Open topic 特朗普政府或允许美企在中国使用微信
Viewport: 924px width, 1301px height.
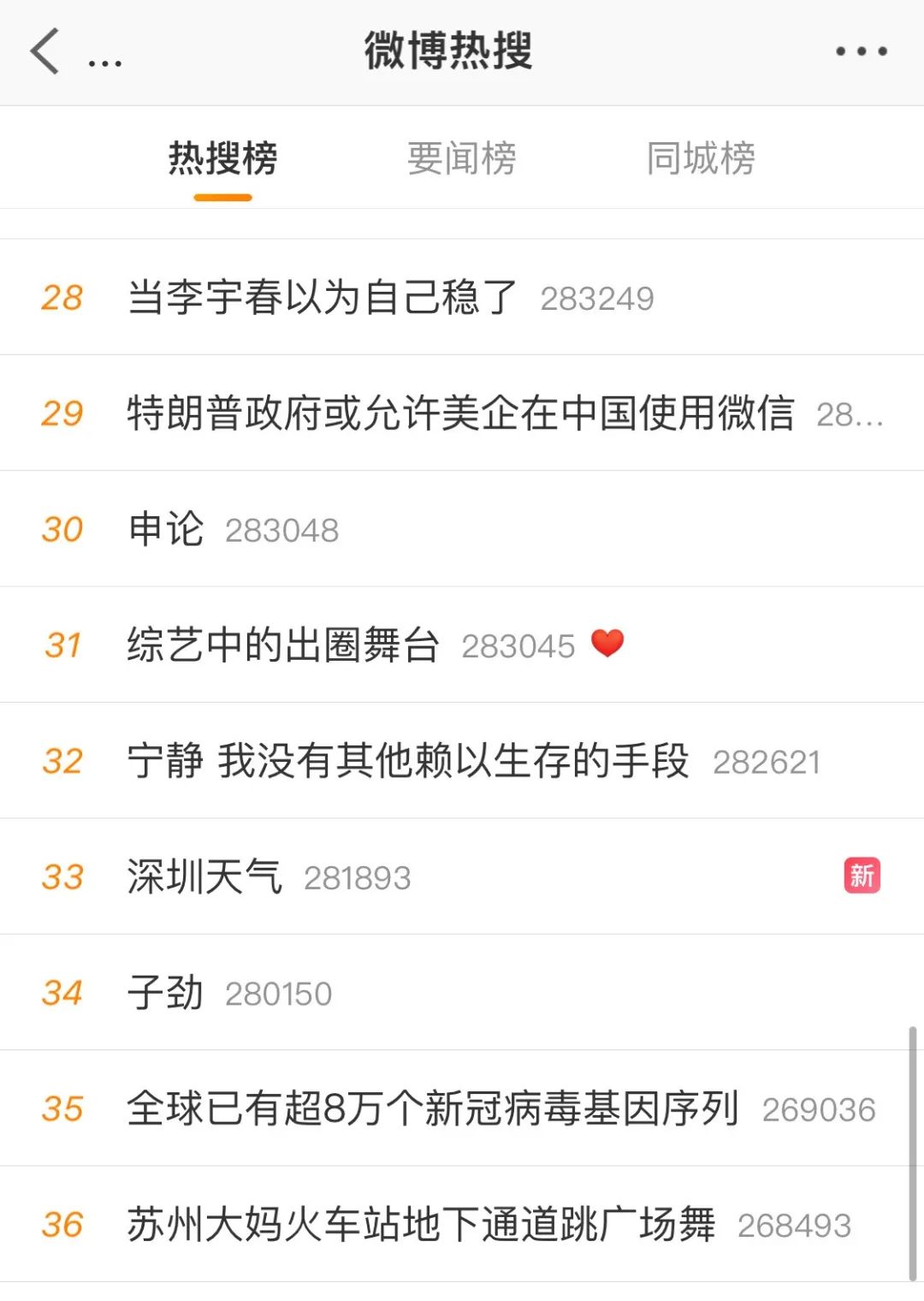pyautogui.click(x=460, y=413)
